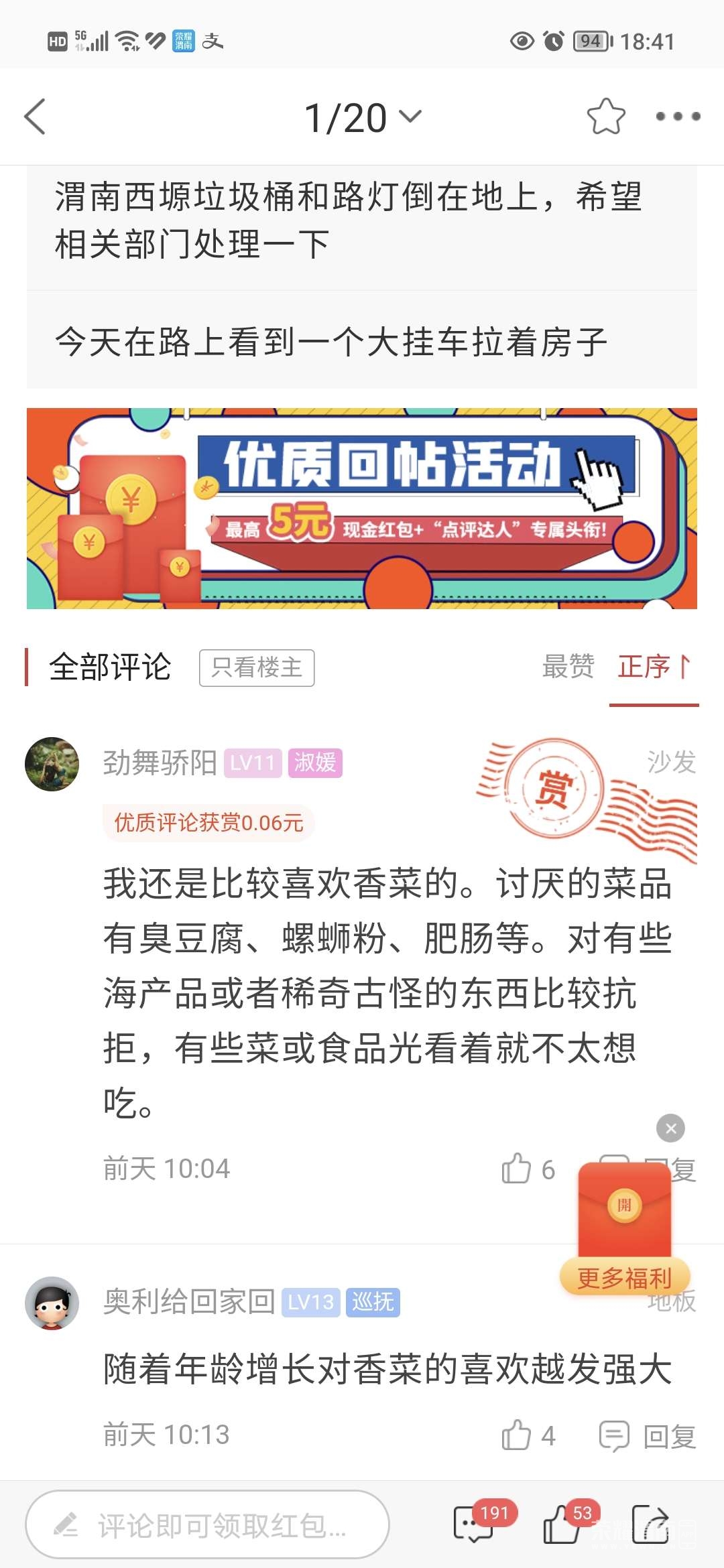Like 劲舞骄阳's comment

coord(517,1169)
